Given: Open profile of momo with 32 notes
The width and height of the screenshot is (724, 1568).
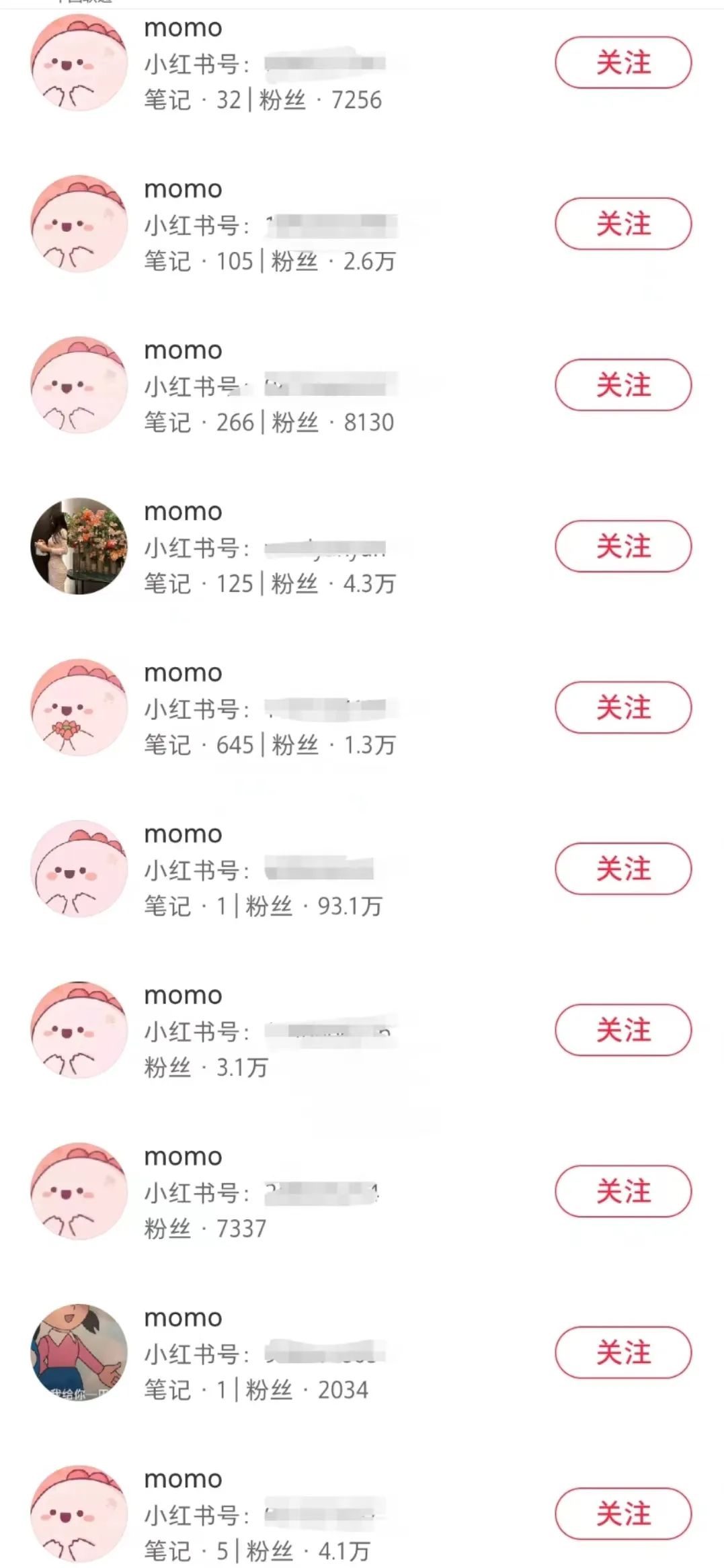Looking at the screenshot, I should tap(79, 62).
